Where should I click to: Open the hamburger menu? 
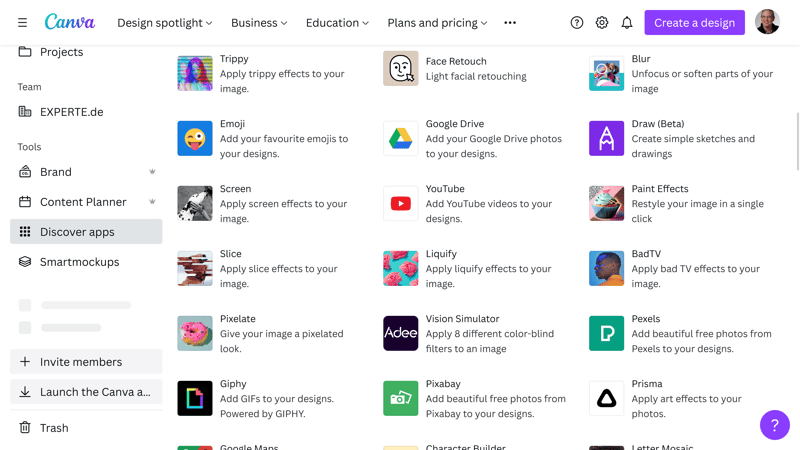(22, 22)
